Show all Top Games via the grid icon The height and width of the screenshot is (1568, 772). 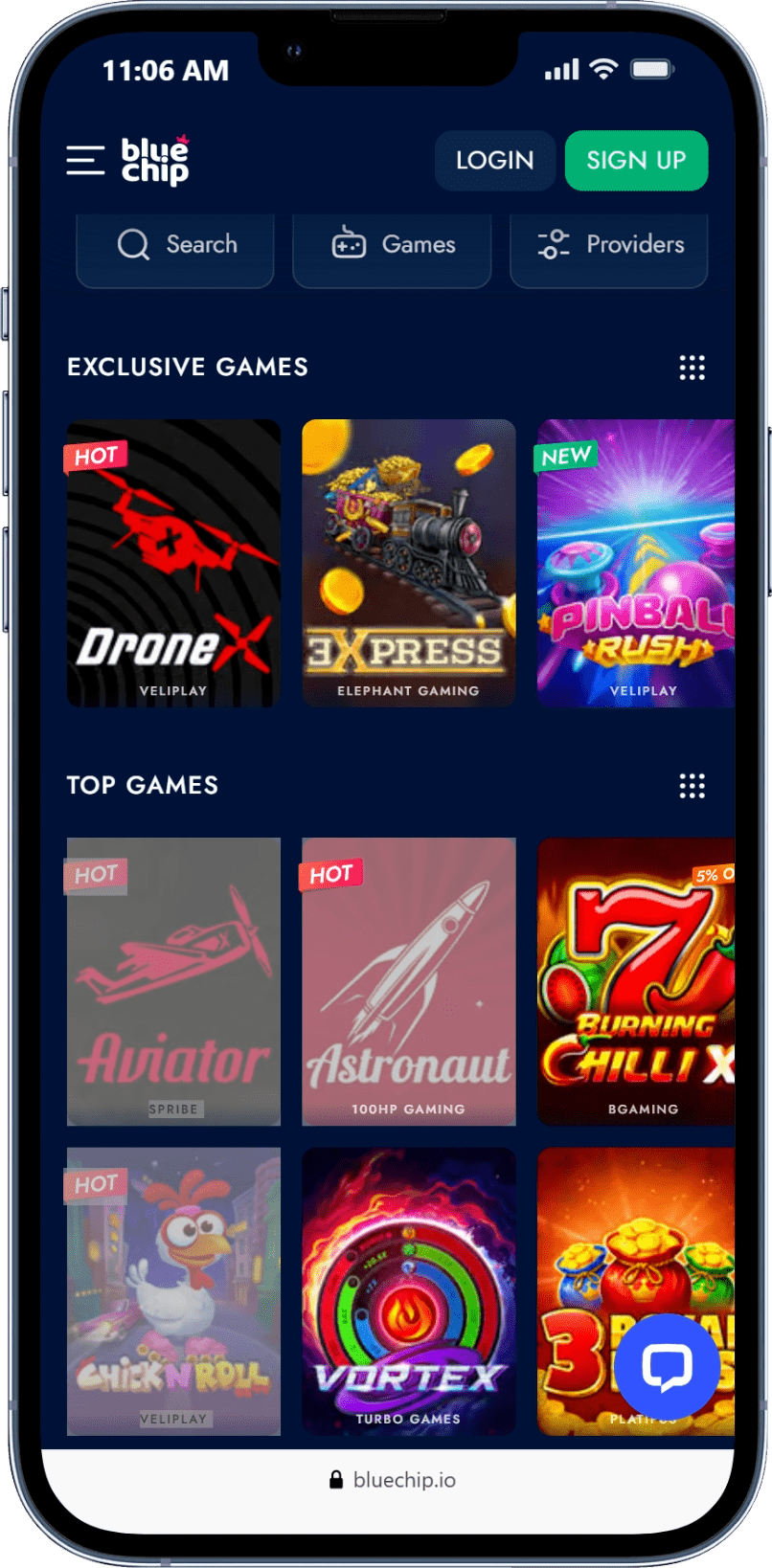point(692,786)
